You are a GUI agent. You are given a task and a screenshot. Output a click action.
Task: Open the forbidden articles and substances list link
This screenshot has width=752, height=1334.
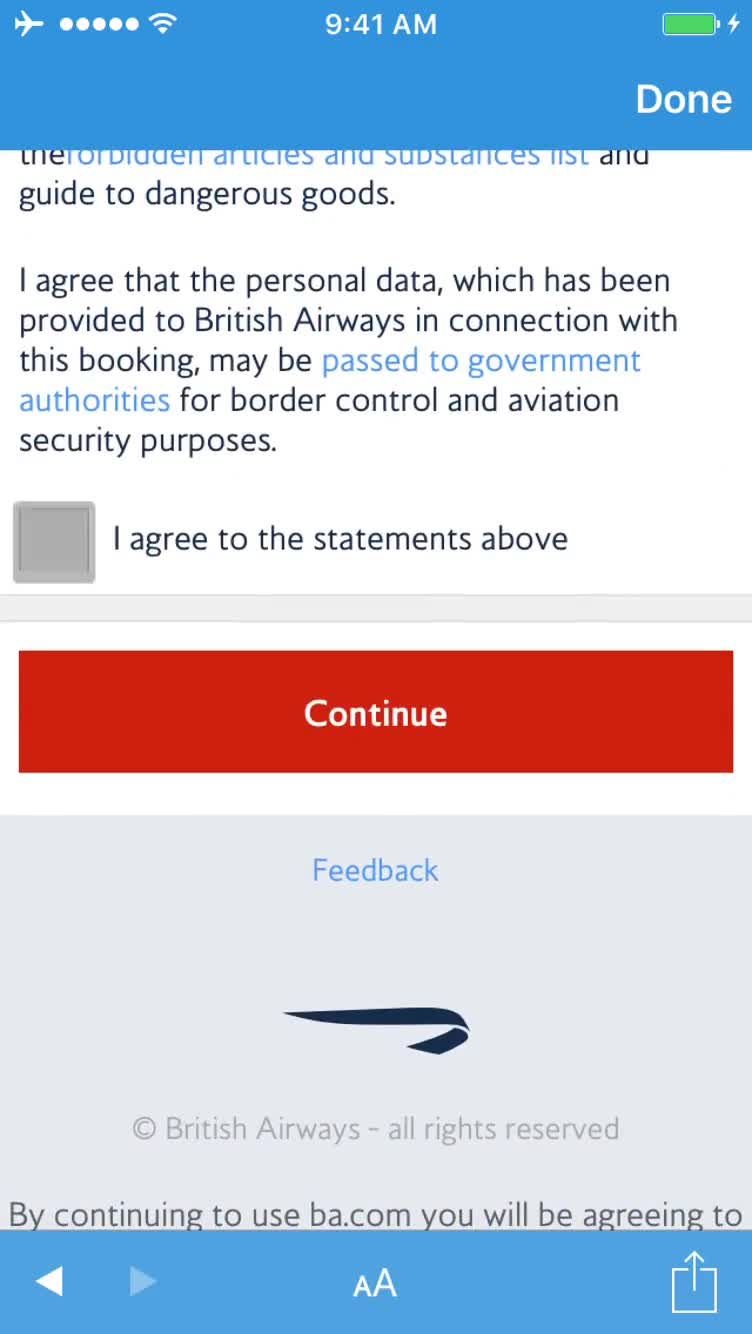330,157
